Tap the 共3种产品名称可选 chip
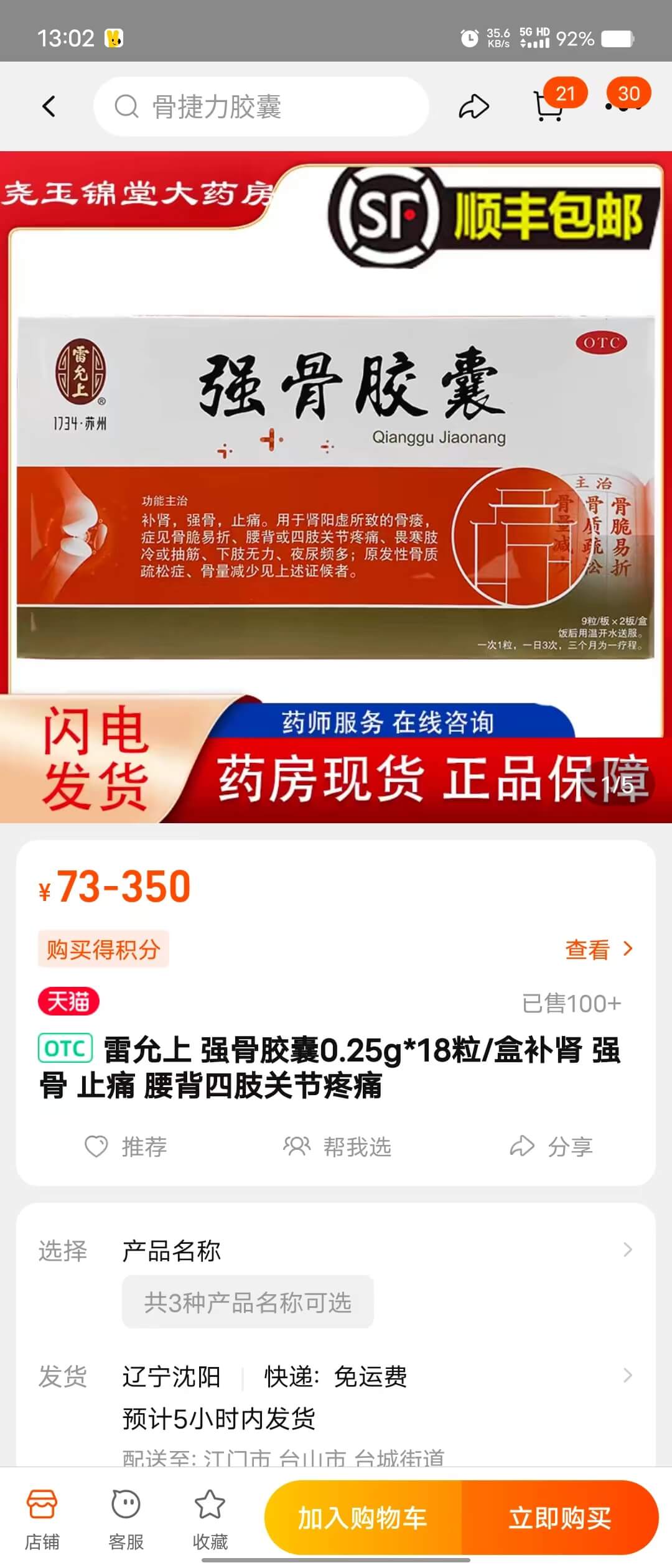 248,1302
